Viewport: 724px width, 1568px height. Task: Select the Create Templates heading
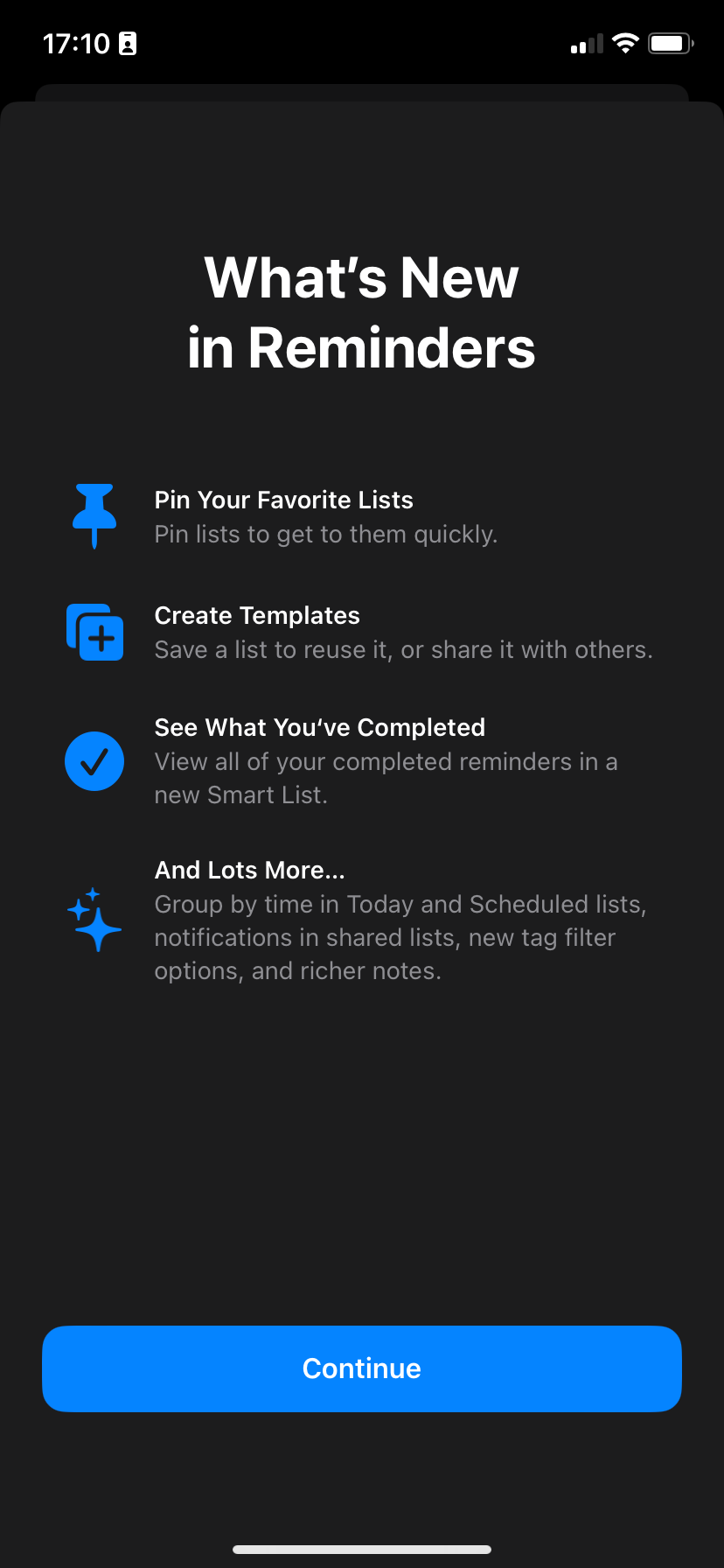256,615
